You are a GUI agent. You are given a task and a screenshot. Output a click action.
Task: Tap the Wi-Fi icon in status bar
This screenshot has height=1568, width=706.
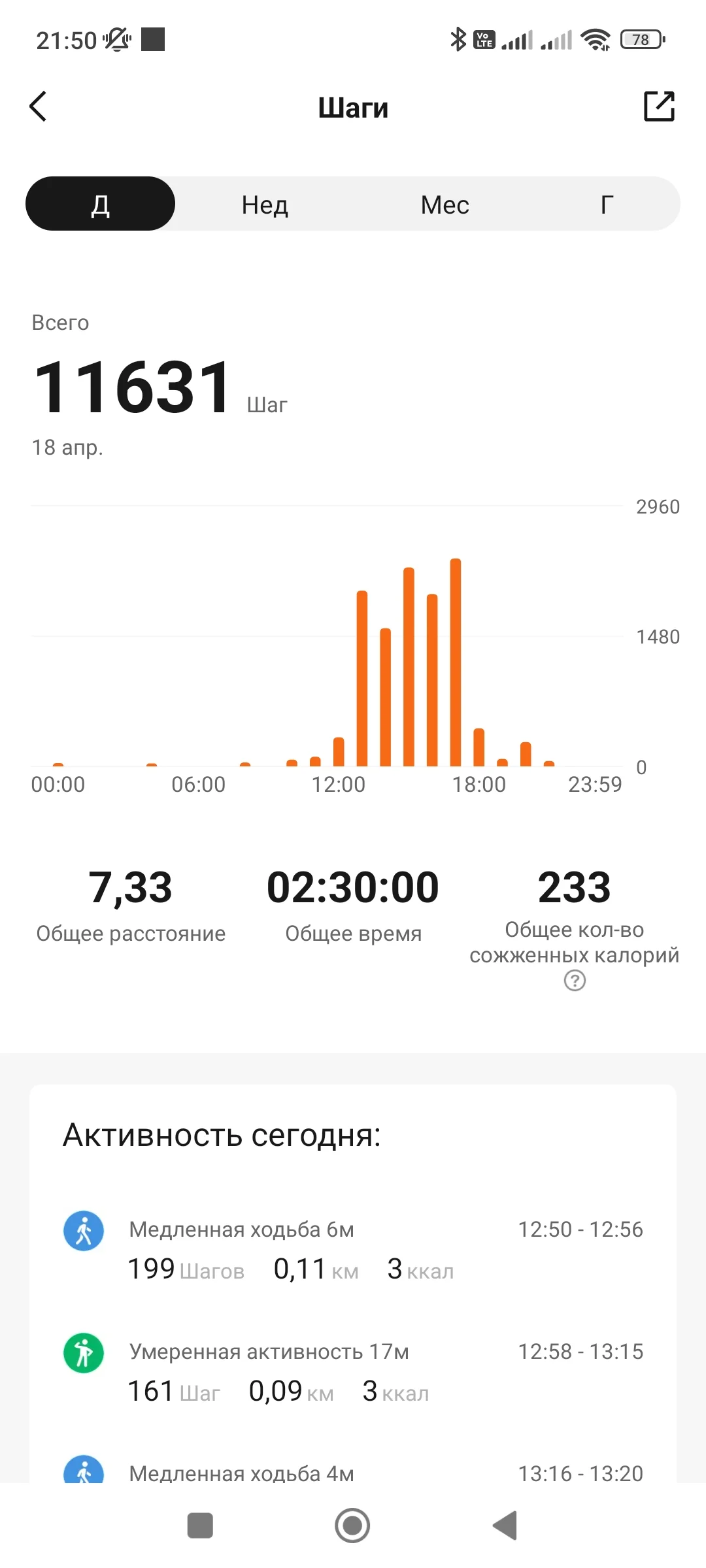point(594,39)
